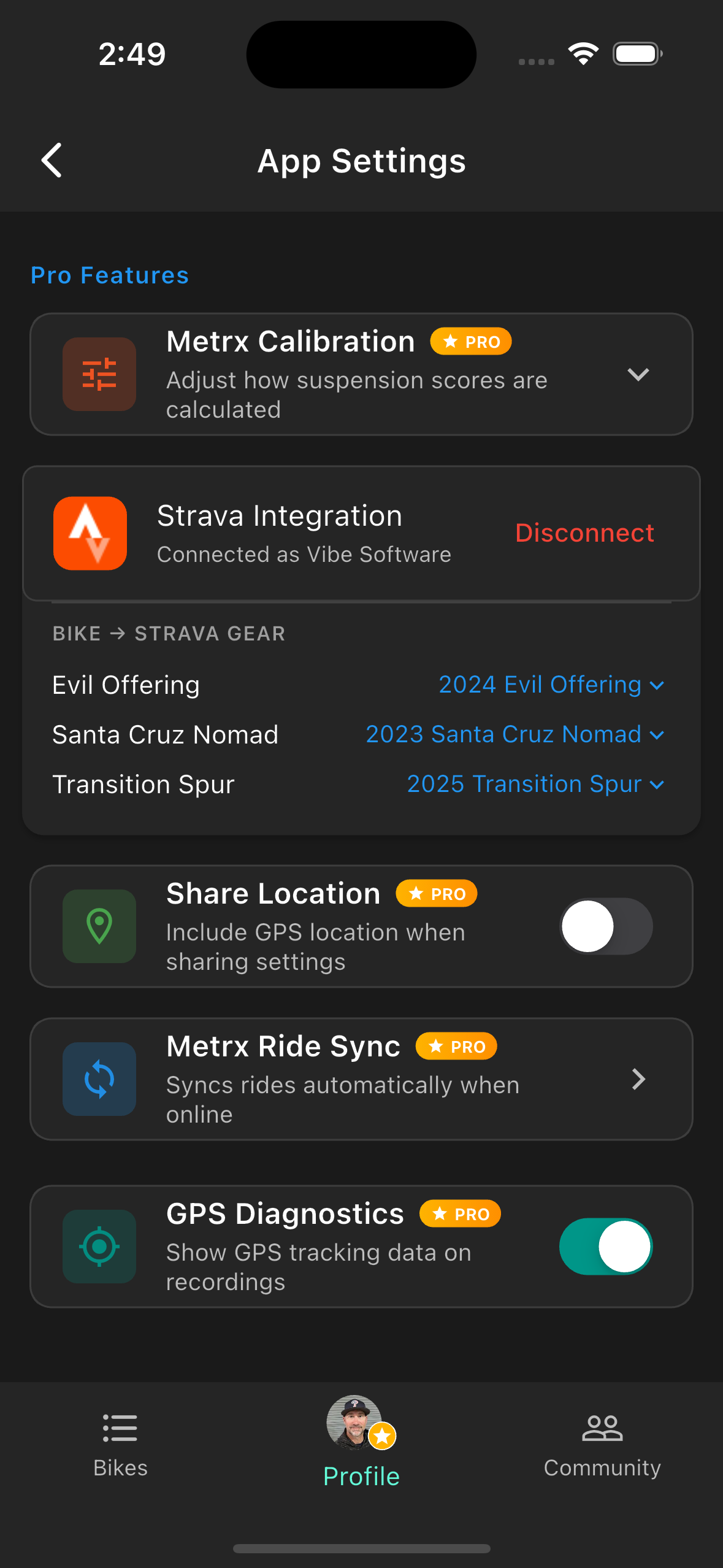
Task: Disconnect the Strava Integration
Action: pyautogui.click(x=584, y=533)
